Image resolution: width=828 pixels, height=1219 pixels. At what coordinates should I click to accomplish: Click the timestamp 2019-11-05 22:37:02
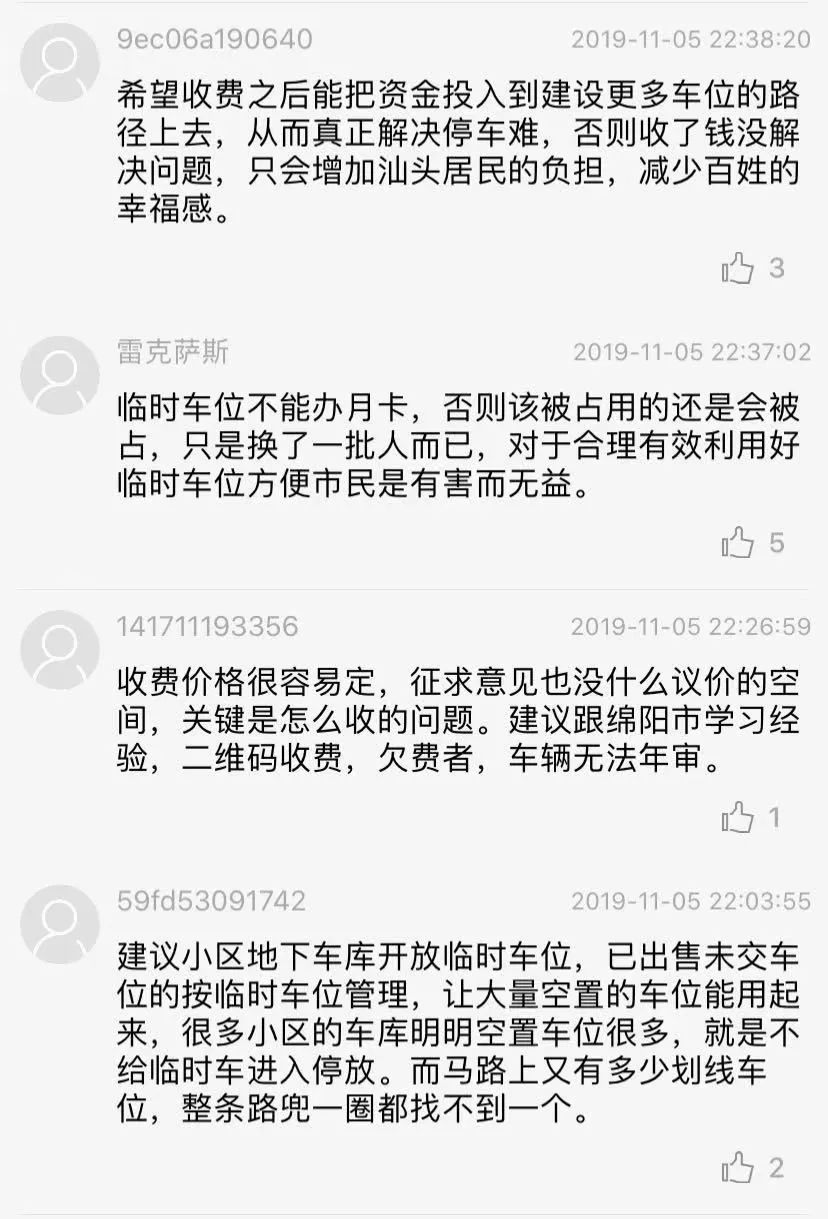[x=690, y=353]
